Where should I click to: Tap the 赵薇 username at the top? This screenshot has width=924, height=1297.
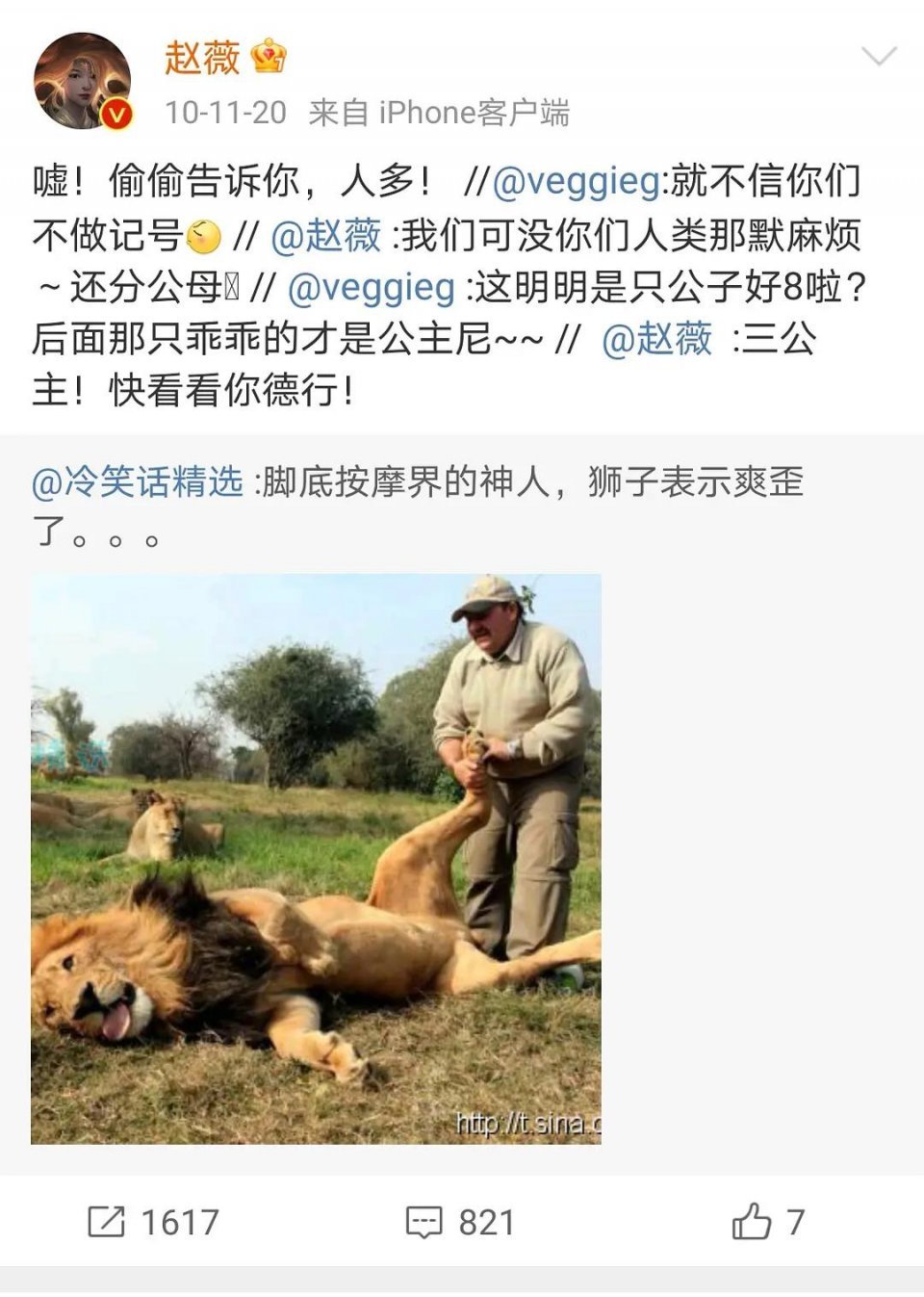202,58
